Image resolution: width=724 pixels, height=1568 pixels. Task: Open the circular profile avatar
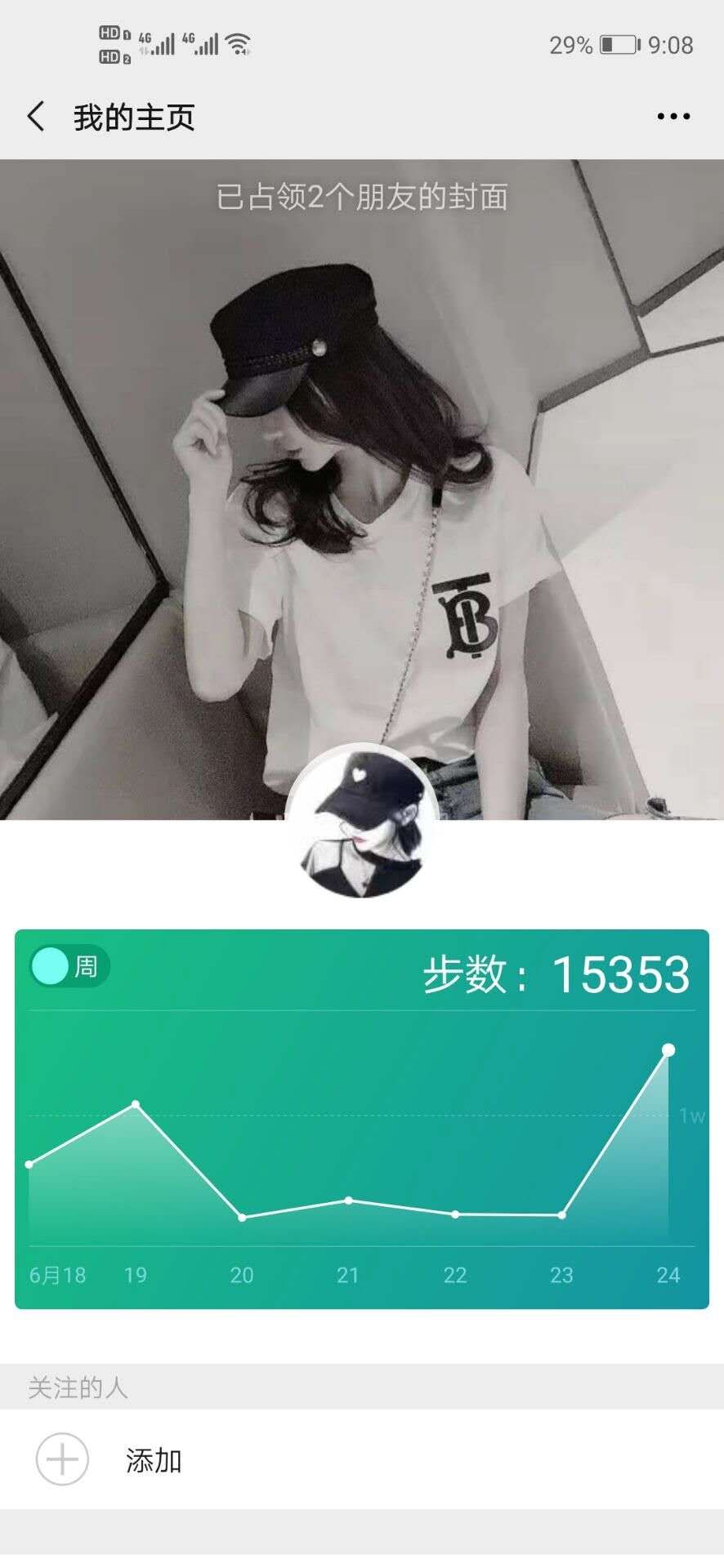pos(362,822)
